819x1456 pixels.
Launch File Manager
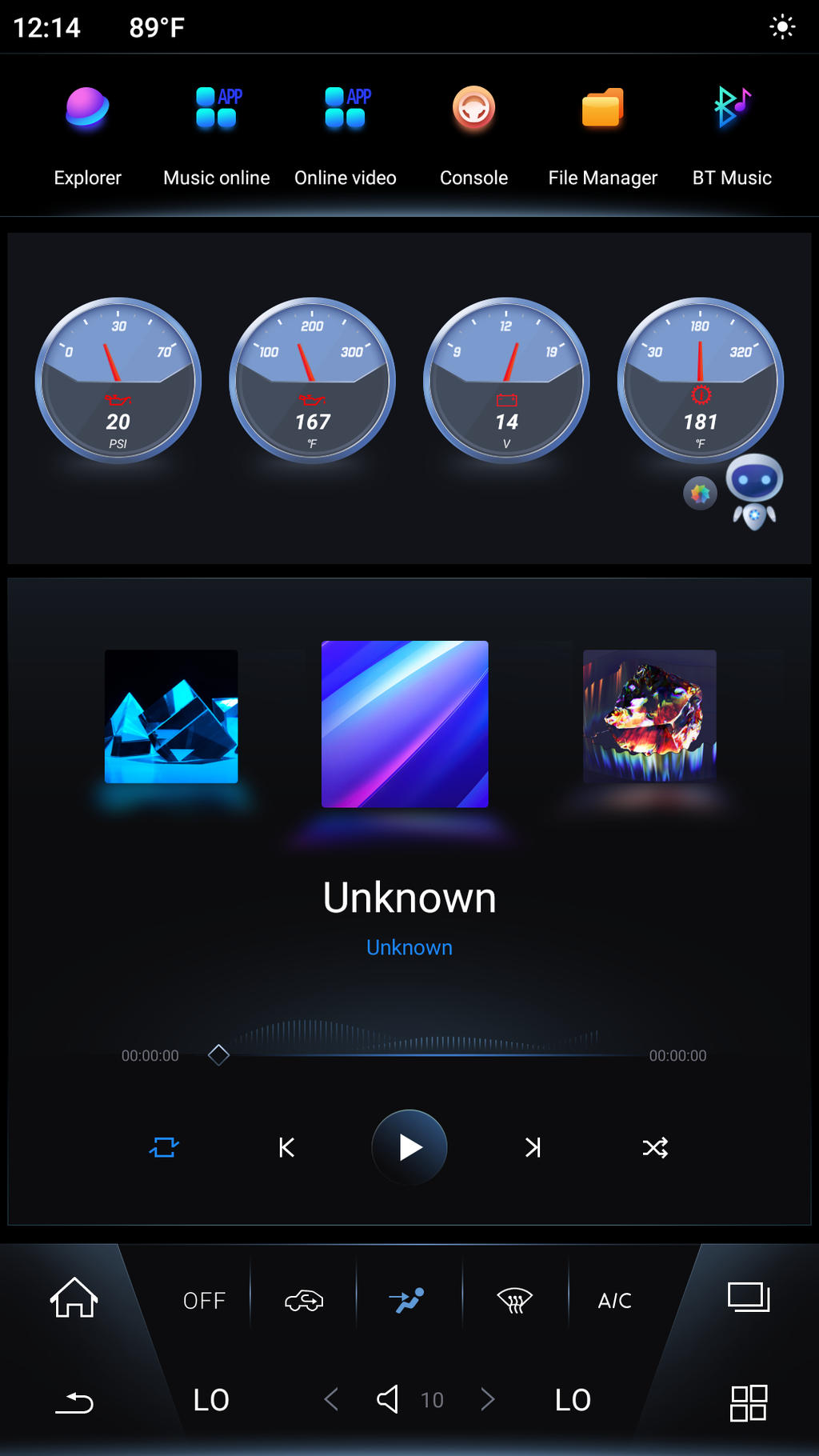click(602, 134)
